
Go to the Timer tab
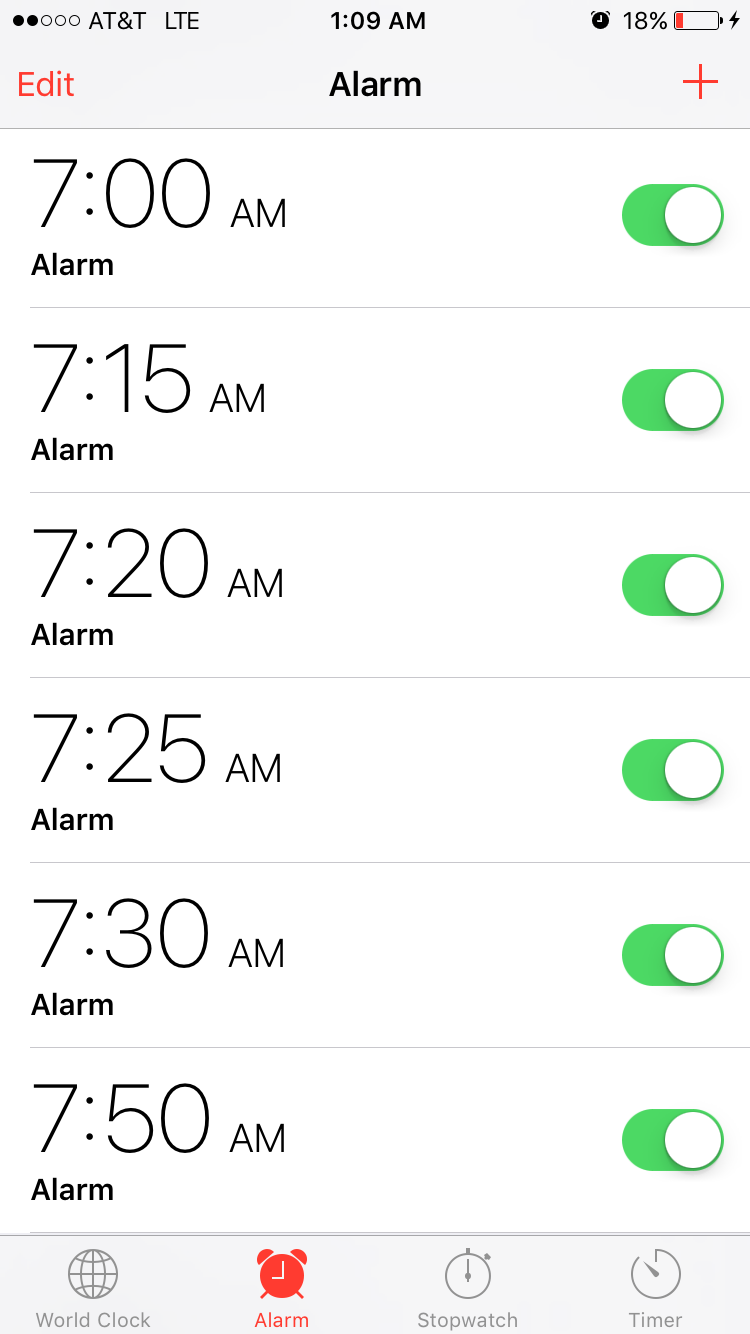tap(656, 1288)
